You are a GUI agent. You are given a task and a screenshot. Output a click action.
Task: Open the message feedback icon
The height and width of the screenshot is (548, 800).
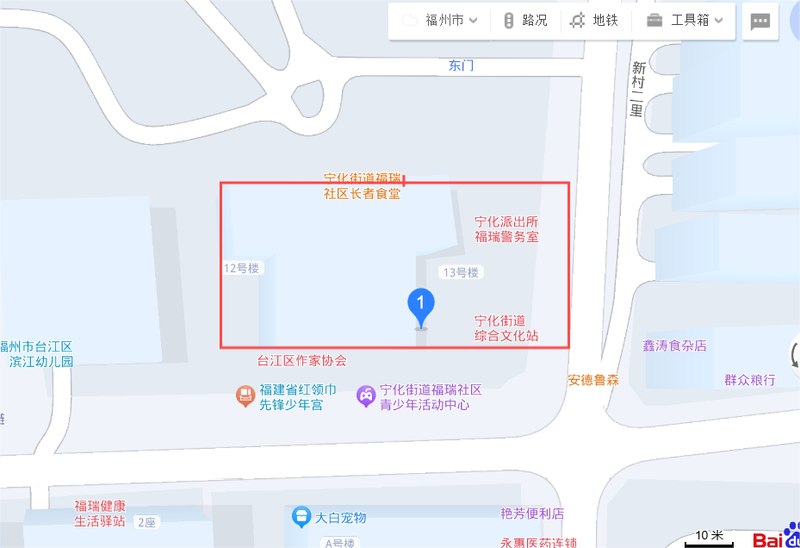760,21
